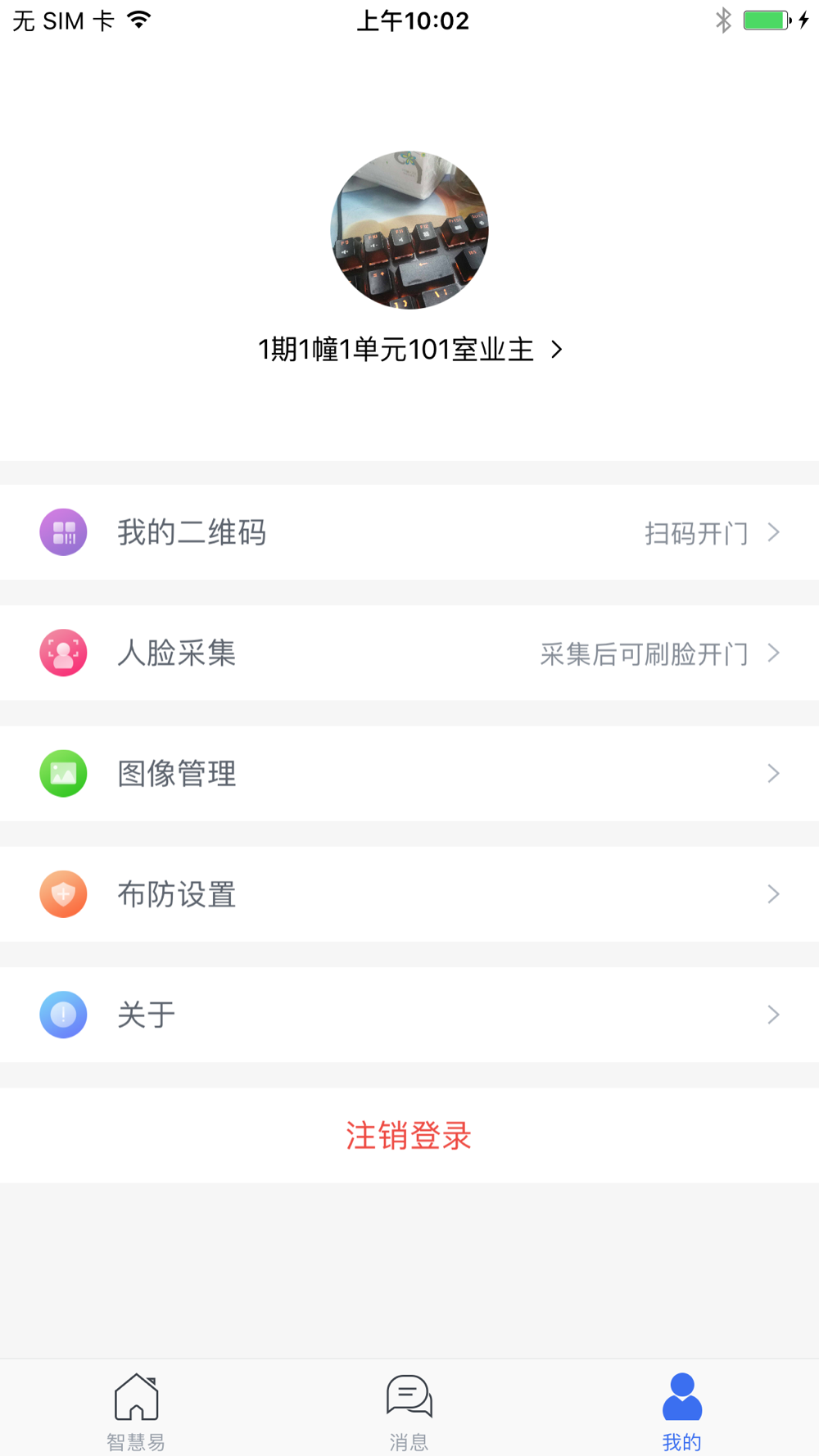The width and height of the screenshot is (819, 1456).
Task: Open 我的二维码 for scan door opening
Action: coord(409,532)
